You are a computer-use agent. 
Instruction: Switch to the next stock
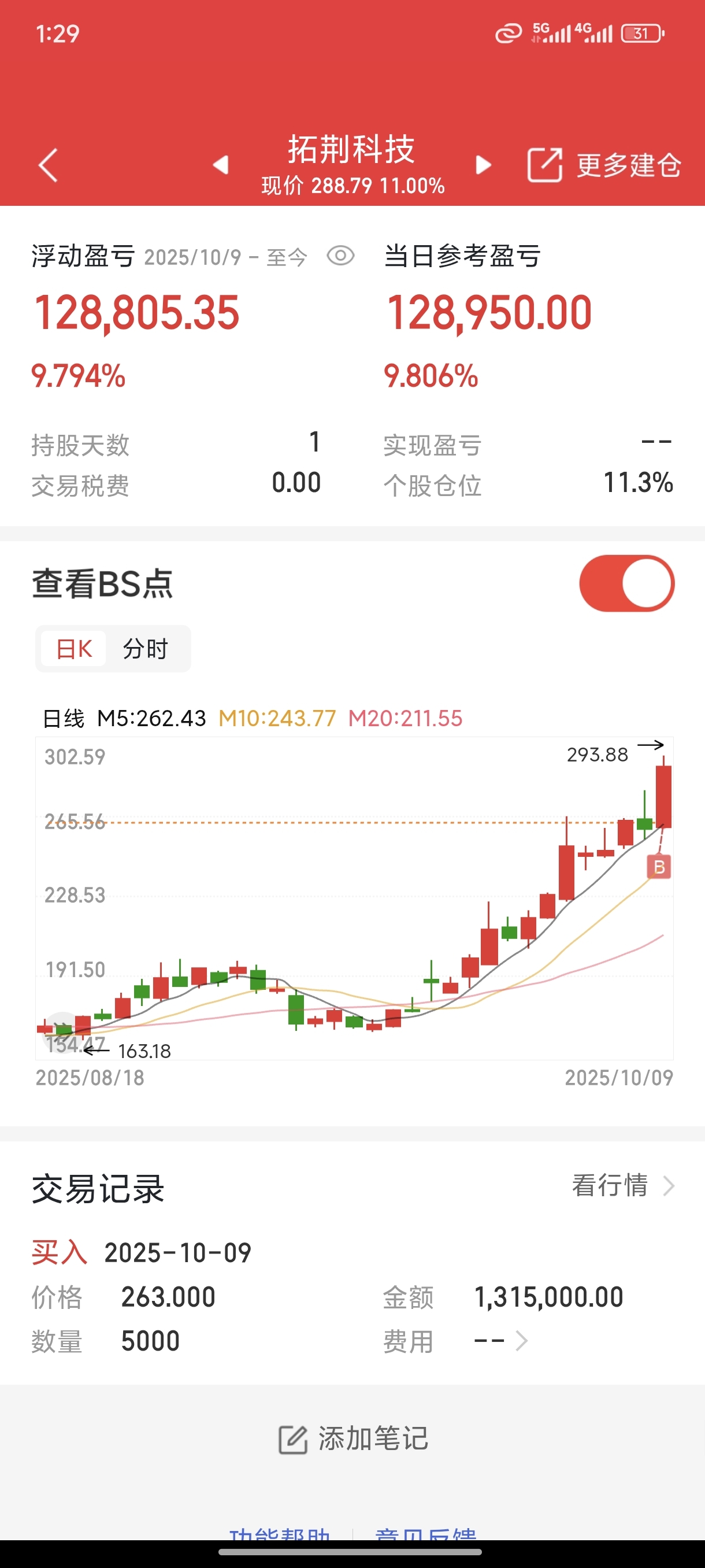[483, 164]
